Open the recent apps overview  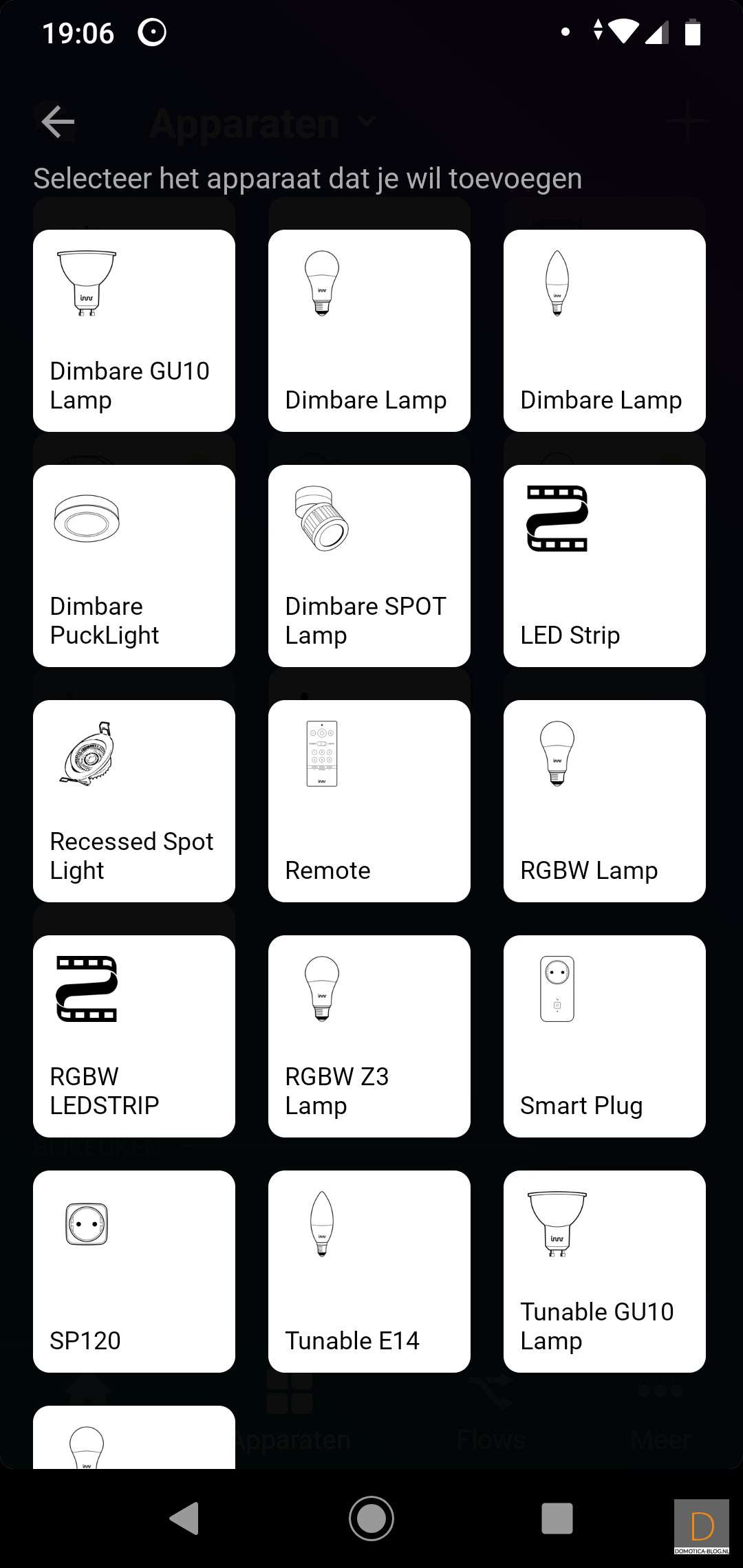557,1518
